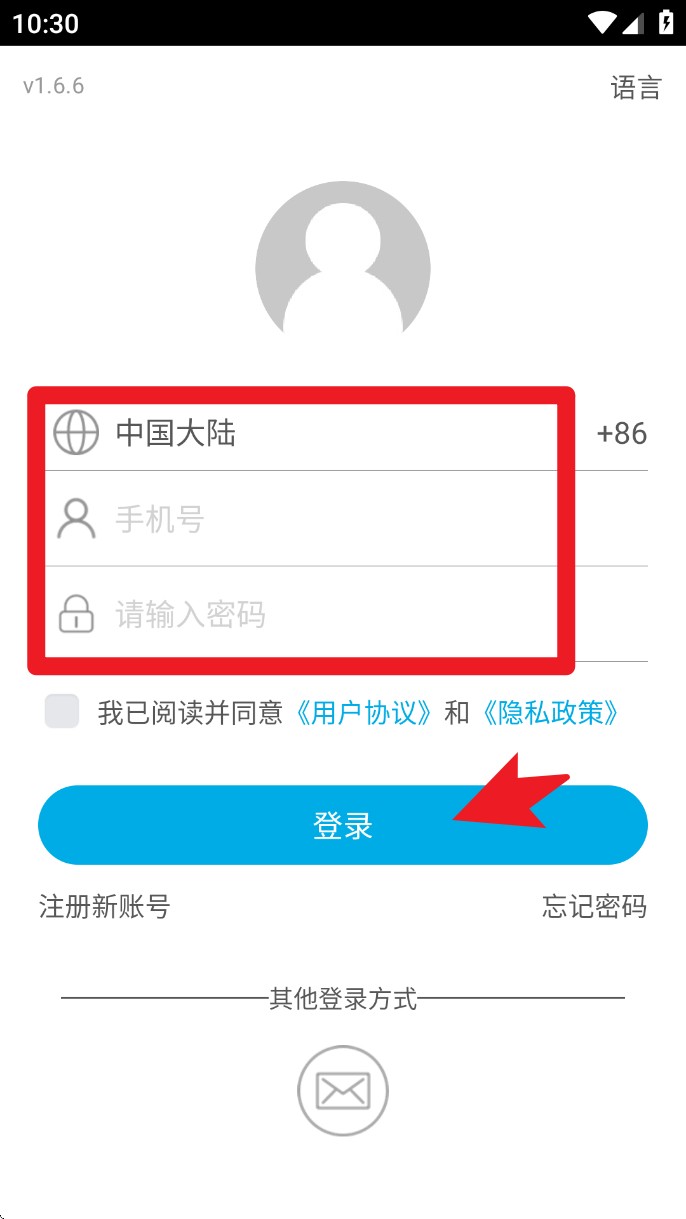Open the 《用户协议》 link
This screenshot has width=686, height=1219.
(363, 713)
